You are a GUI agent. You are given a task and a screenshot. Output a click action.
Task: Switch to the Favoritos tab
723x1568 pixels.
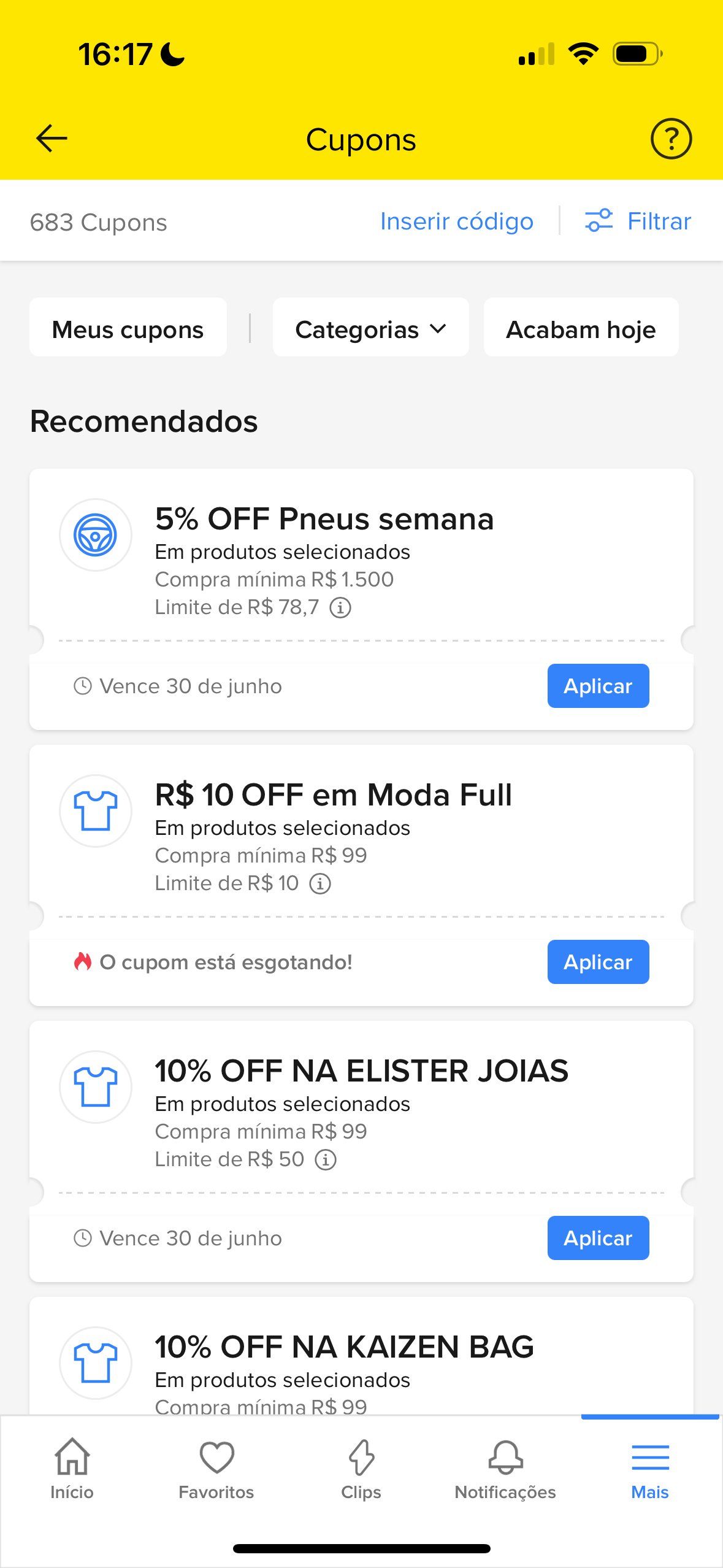[x=216, y=1470]
